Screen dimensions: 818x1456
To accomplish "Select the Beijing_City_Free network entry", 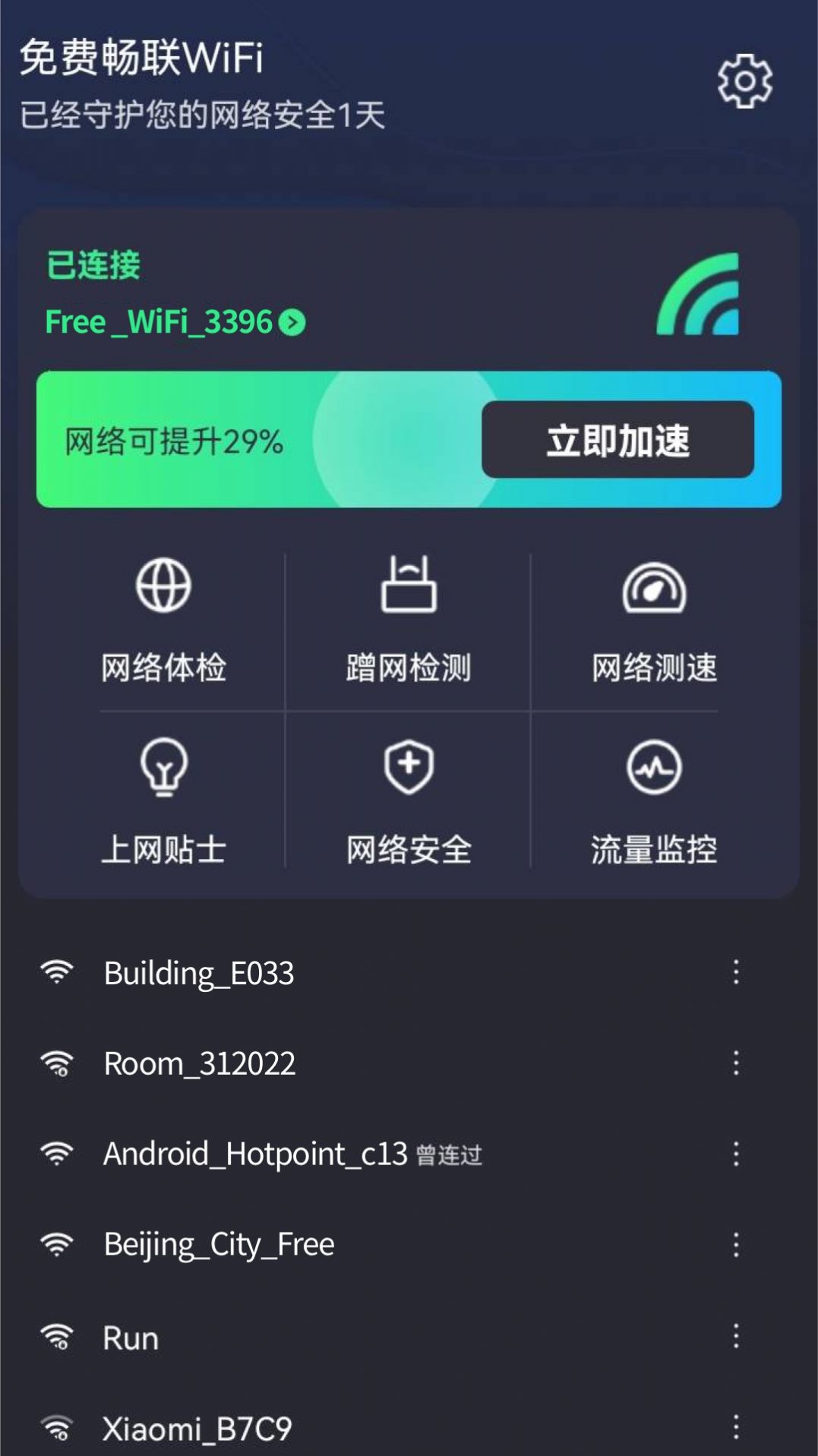I will 219,1244.
